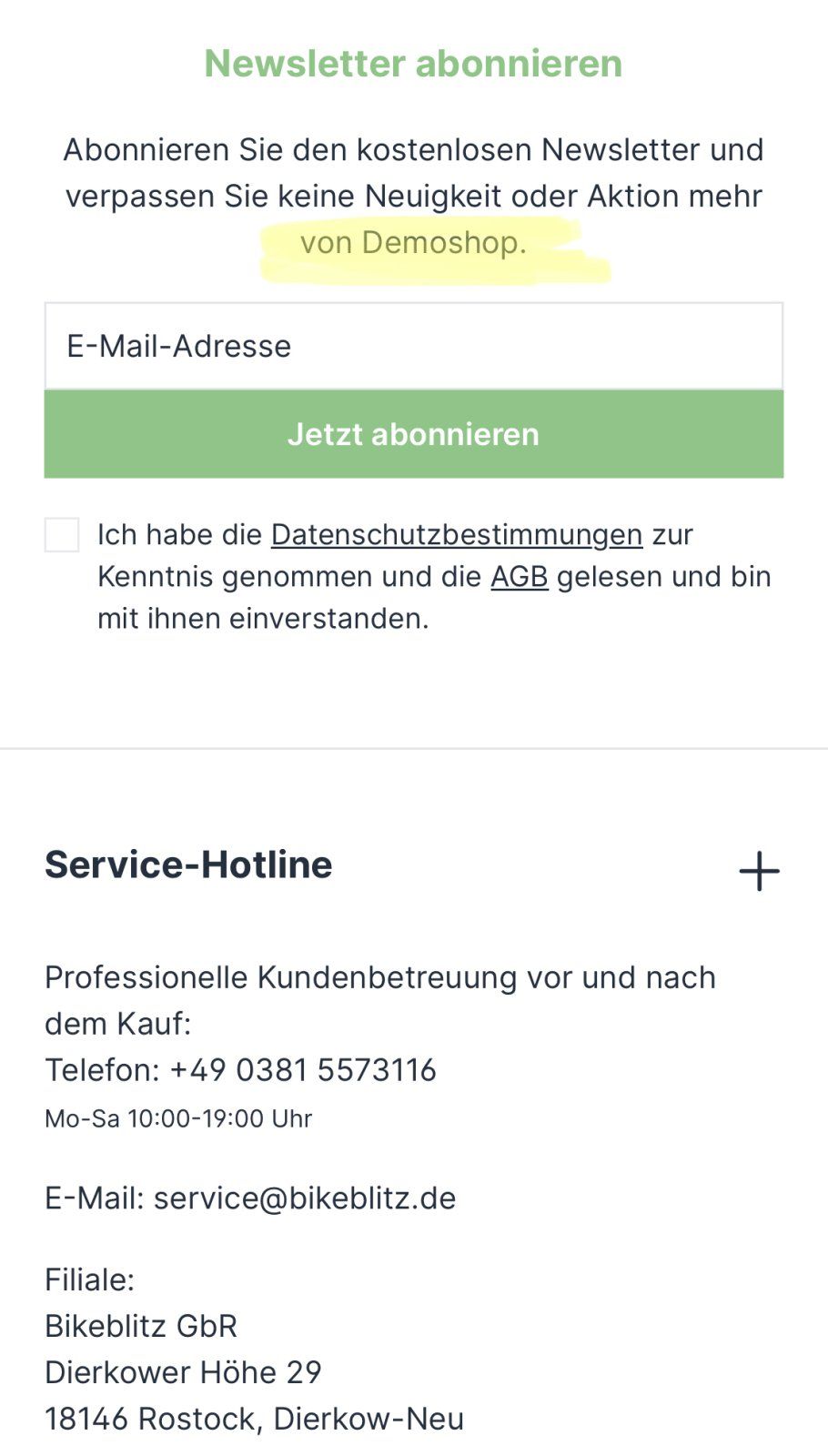This screenshot has height=1456, width=828.
Task: Open the Datenschutzbestimmungen link
Action: (x=457, y=534)
